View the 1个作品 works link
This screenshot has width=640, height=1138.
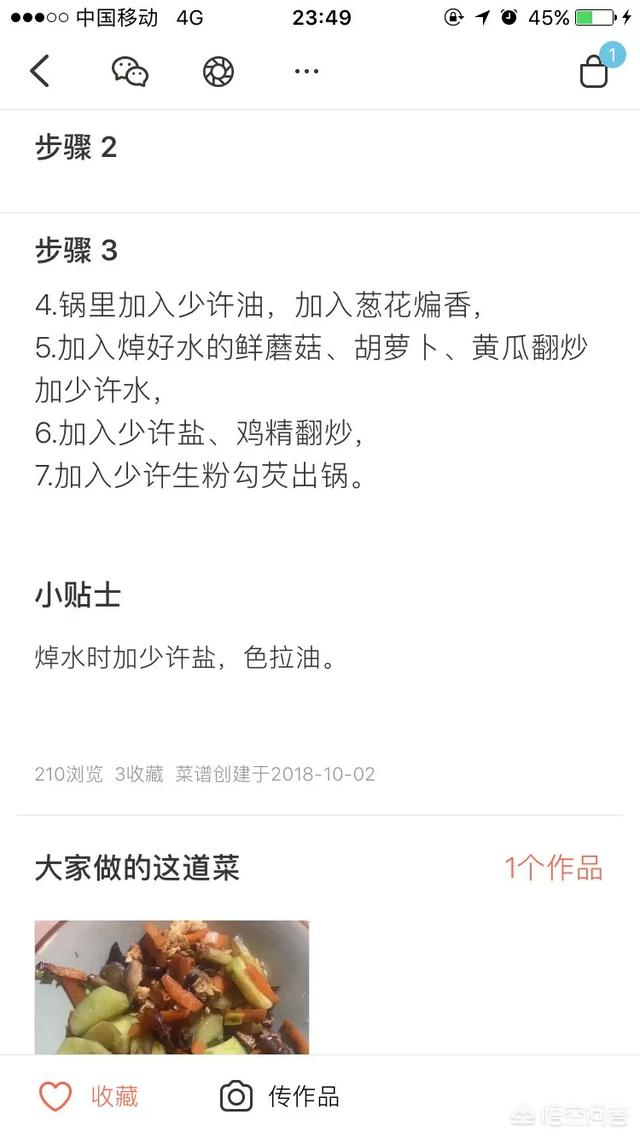(x=554, y=868)
